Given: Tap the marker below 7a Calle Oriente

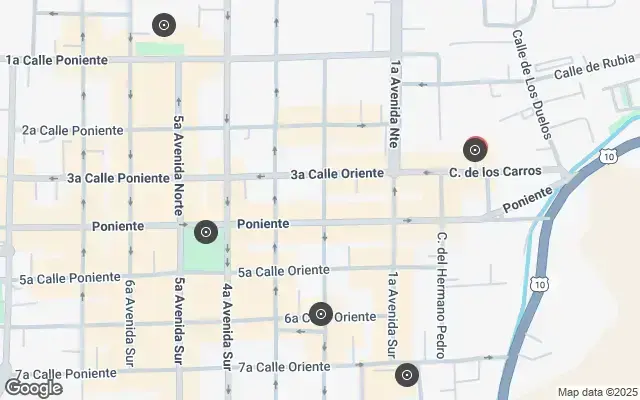Looking at the screenshot, I should point(406,376).
